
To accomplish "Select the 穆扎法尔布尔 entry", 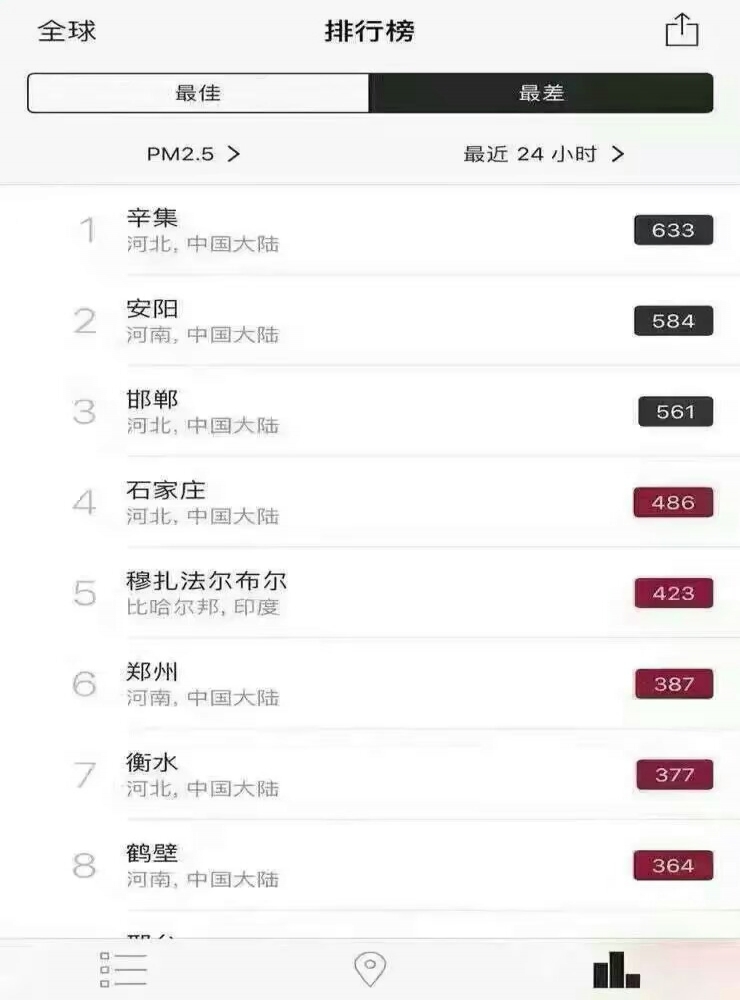I will click(370, 593).
